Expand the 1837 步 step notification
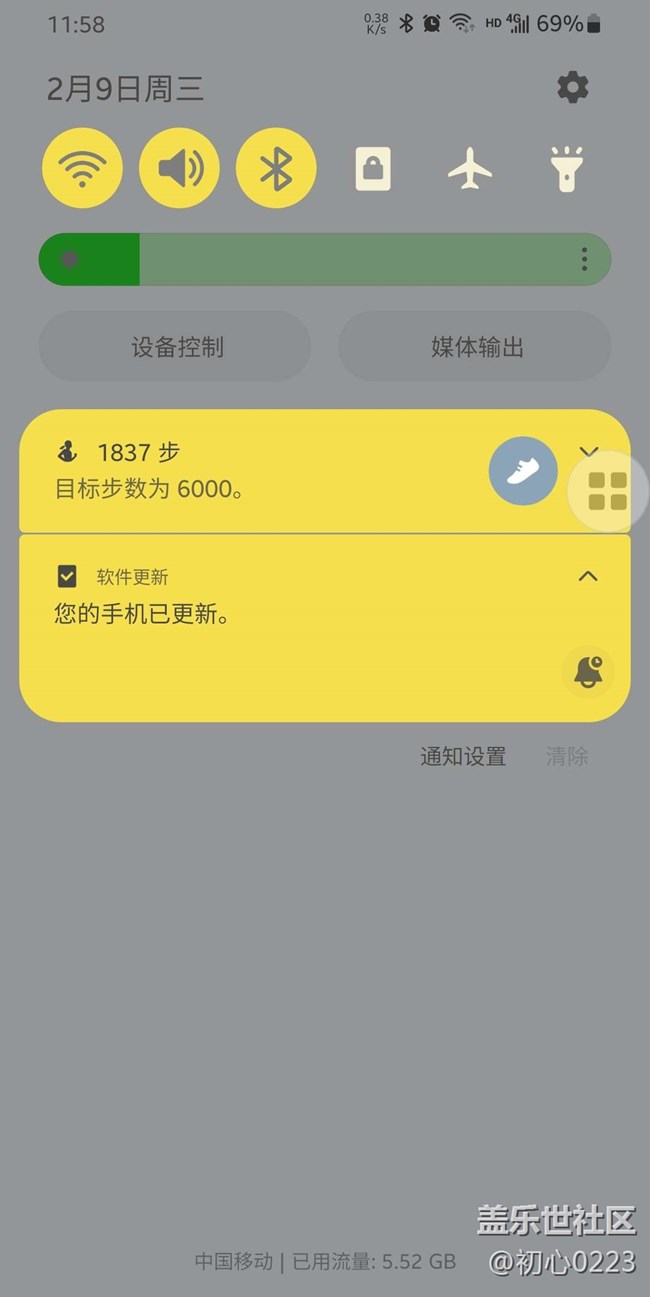Screen dimensions: 650x1297 coord(589,452)
